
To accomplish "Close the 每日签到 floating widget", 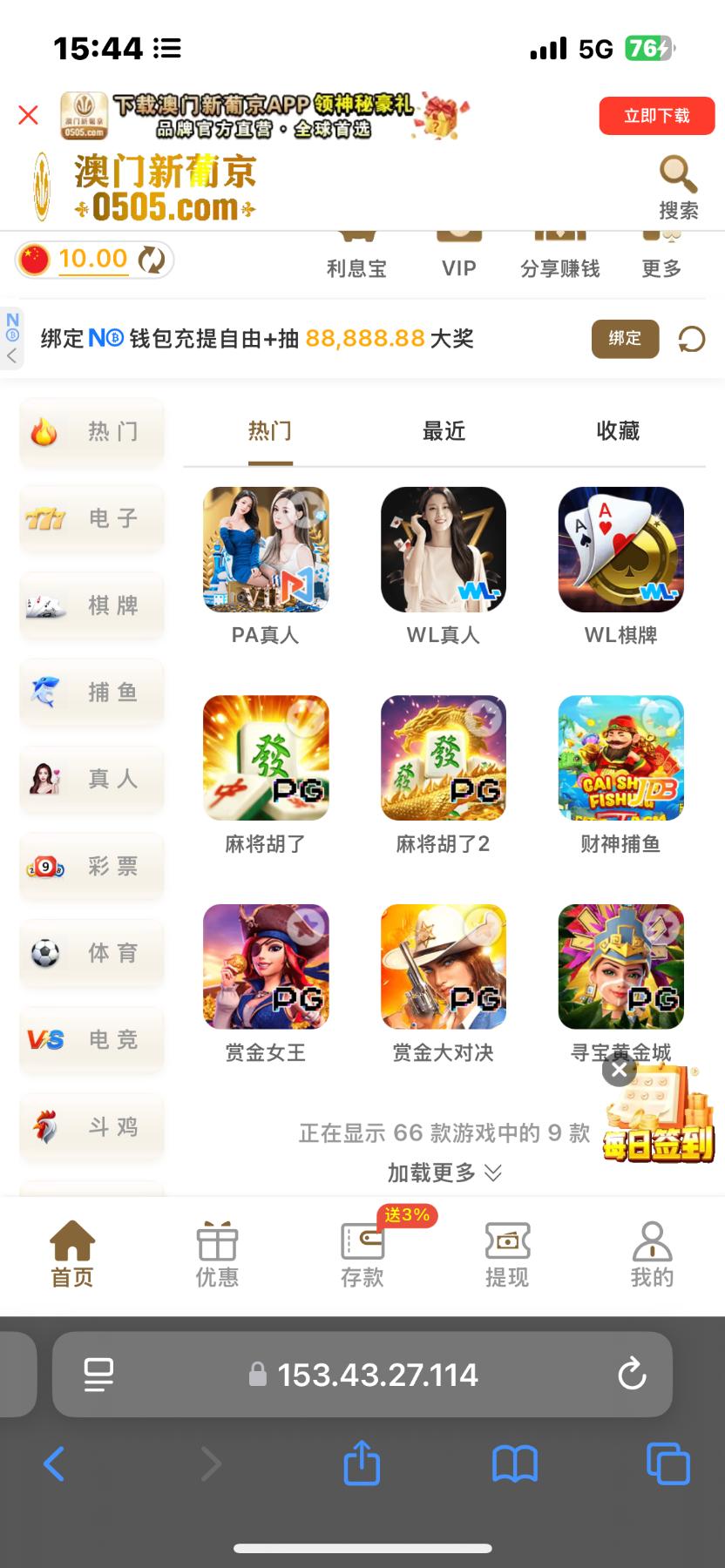I will [x=619, y=1069].
